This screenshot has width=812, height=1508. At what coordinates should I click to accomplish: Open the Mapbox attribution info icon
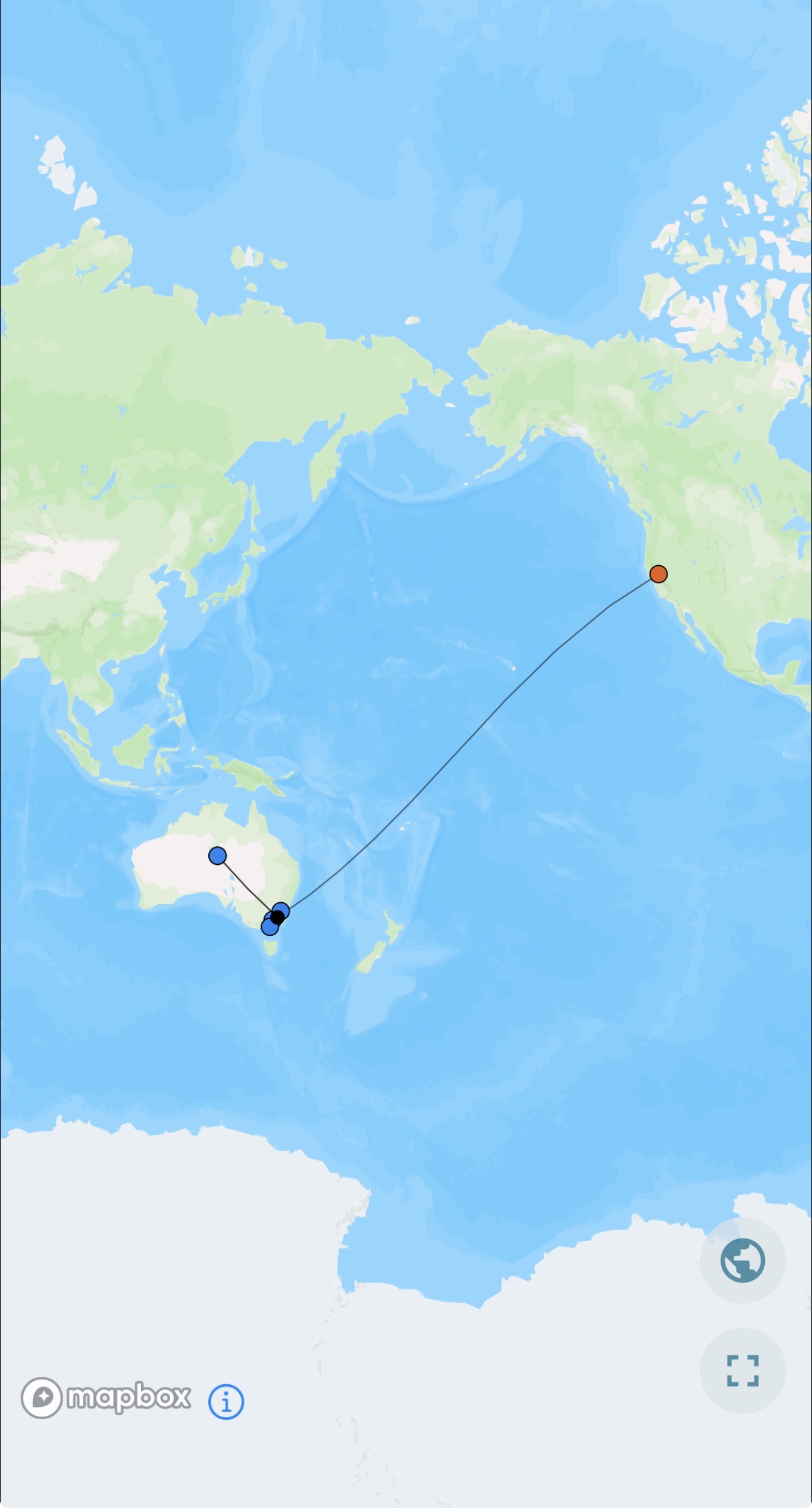click(x=226, y=1402)
